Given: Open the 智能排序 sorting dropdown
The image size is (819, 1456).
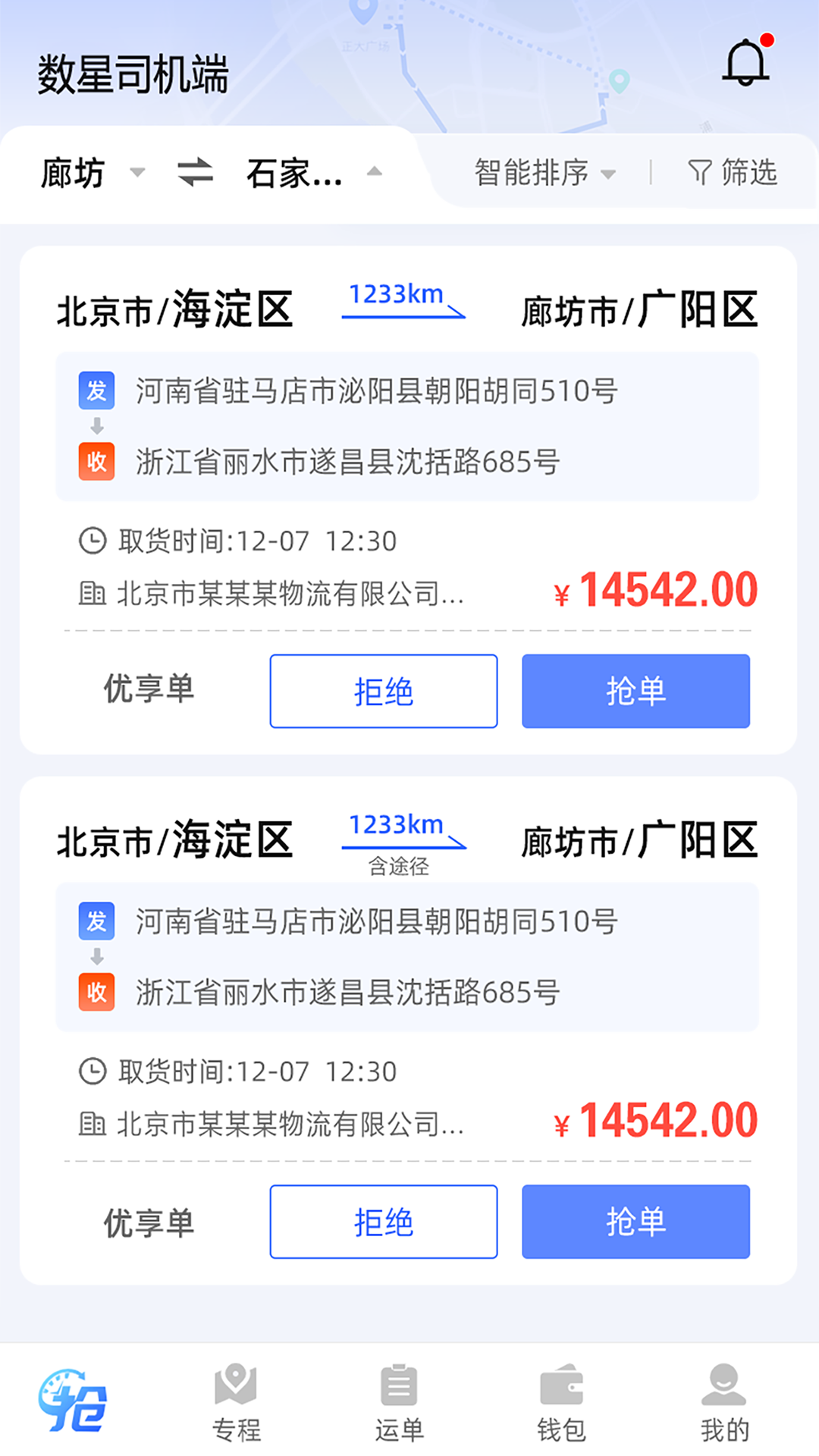Looking at the screenshot, I should point(541,173).
